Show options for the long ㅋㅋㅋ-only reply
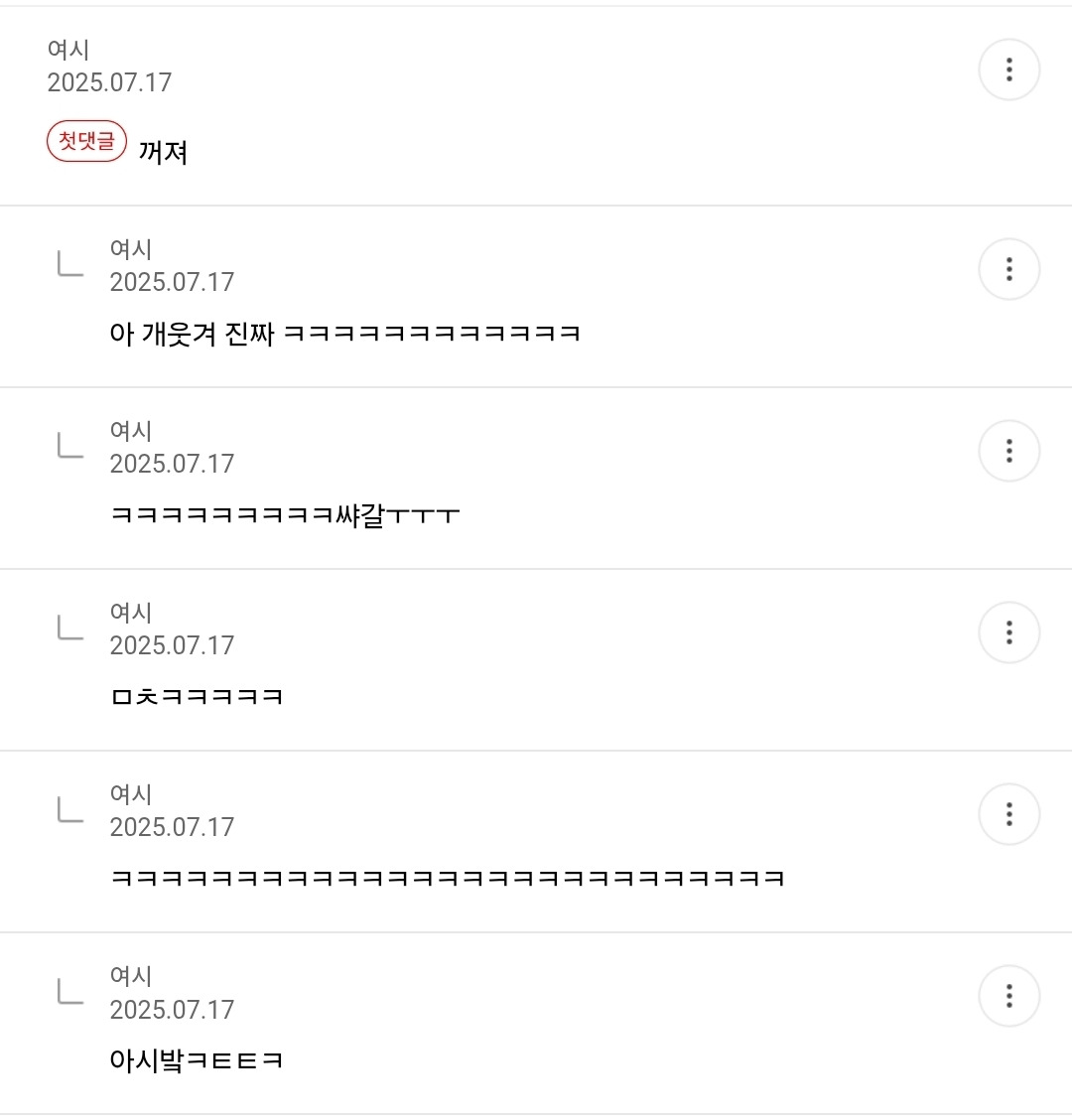The height and width of the screenshot is (1120, 1072). pos(1008,814)
